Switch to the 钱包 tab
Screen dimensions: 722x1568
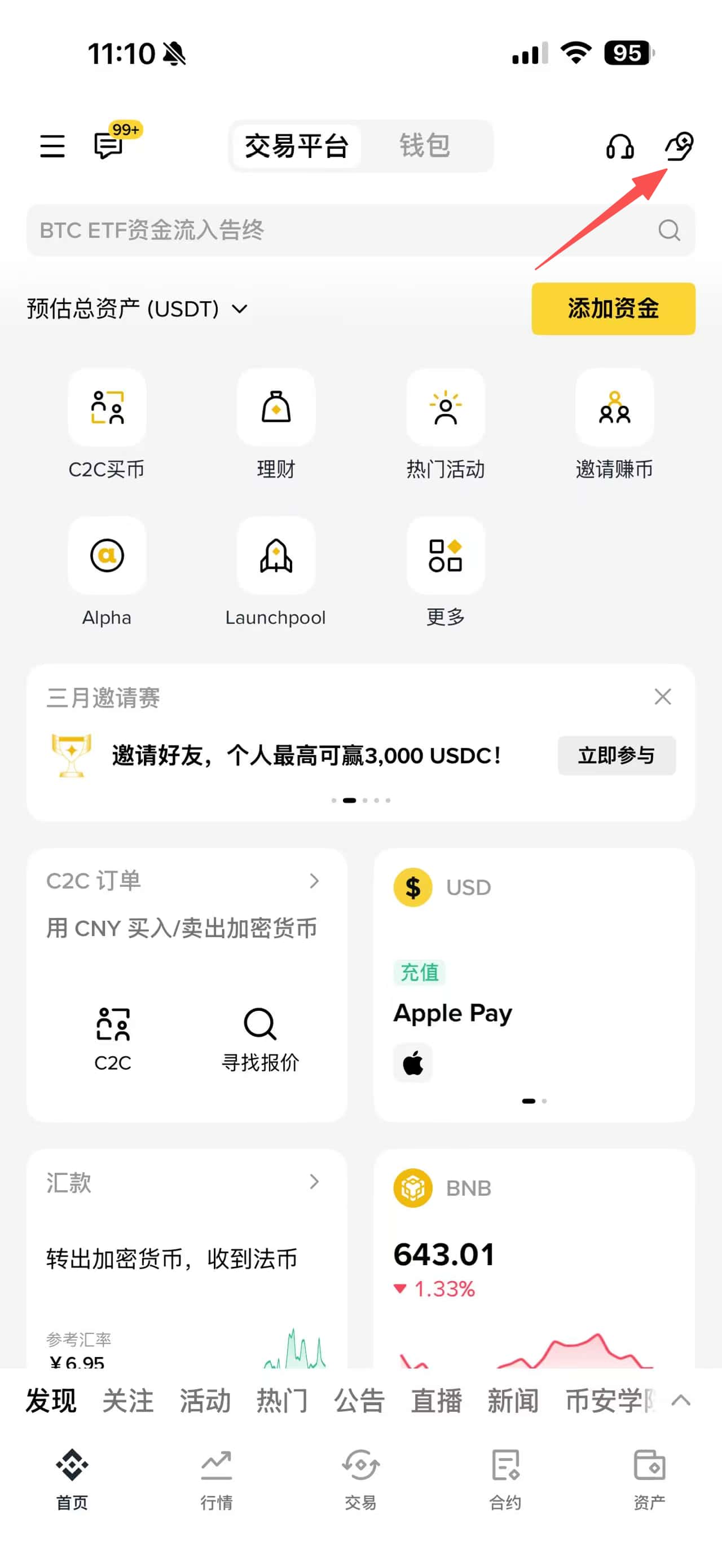(x=425, y=145)
